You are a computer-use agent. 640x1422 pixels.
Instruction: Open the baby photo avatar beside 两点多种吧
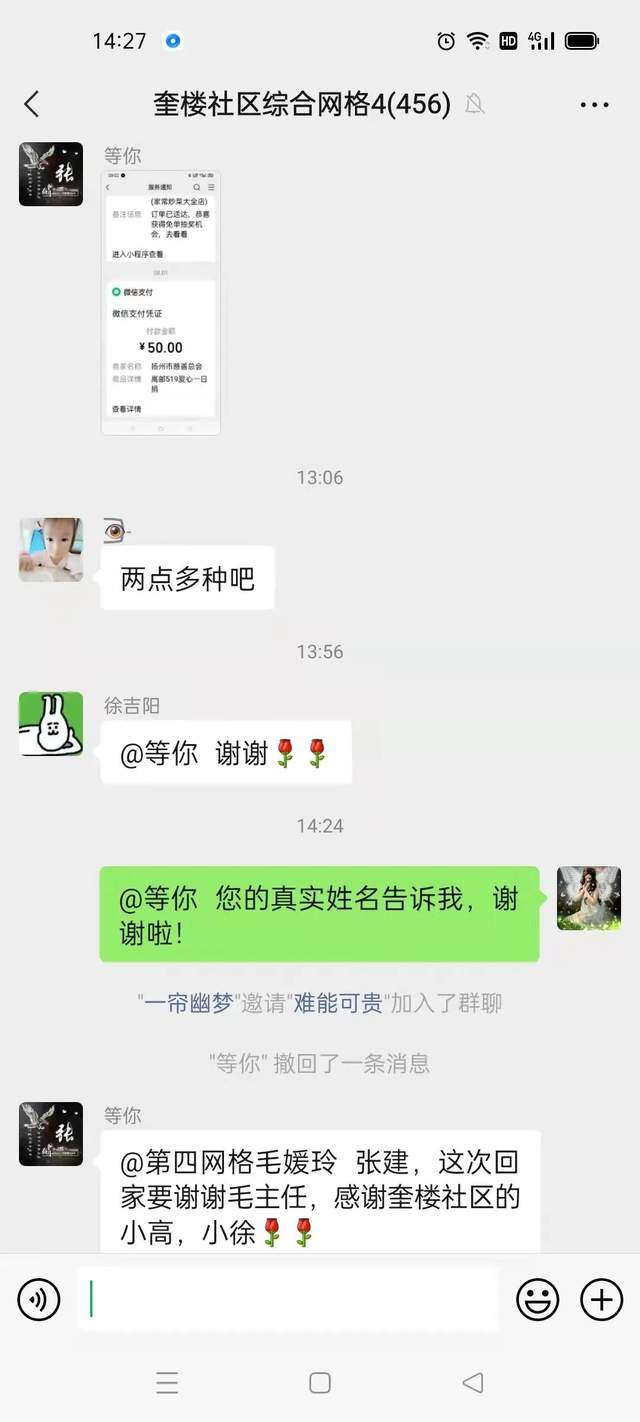[51, 550]
